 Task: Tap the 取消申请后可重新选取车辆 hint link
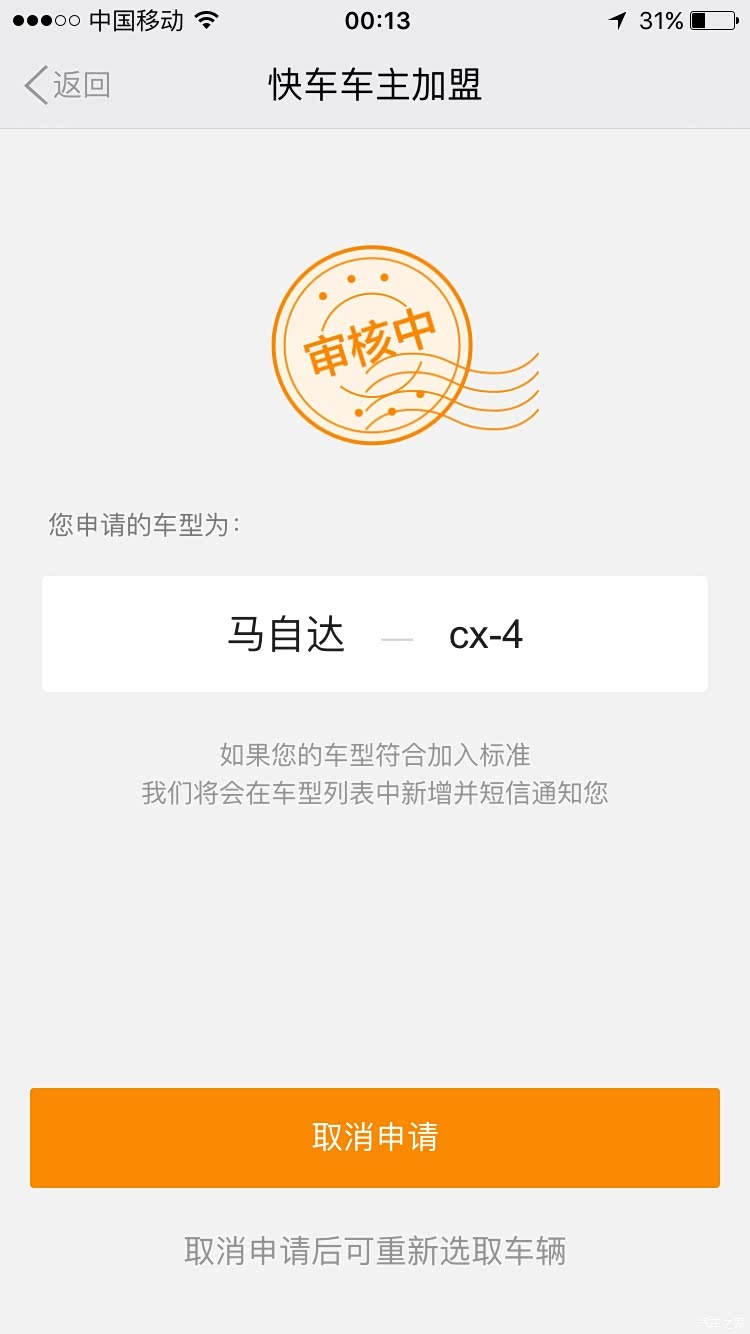click(375, 1250)
